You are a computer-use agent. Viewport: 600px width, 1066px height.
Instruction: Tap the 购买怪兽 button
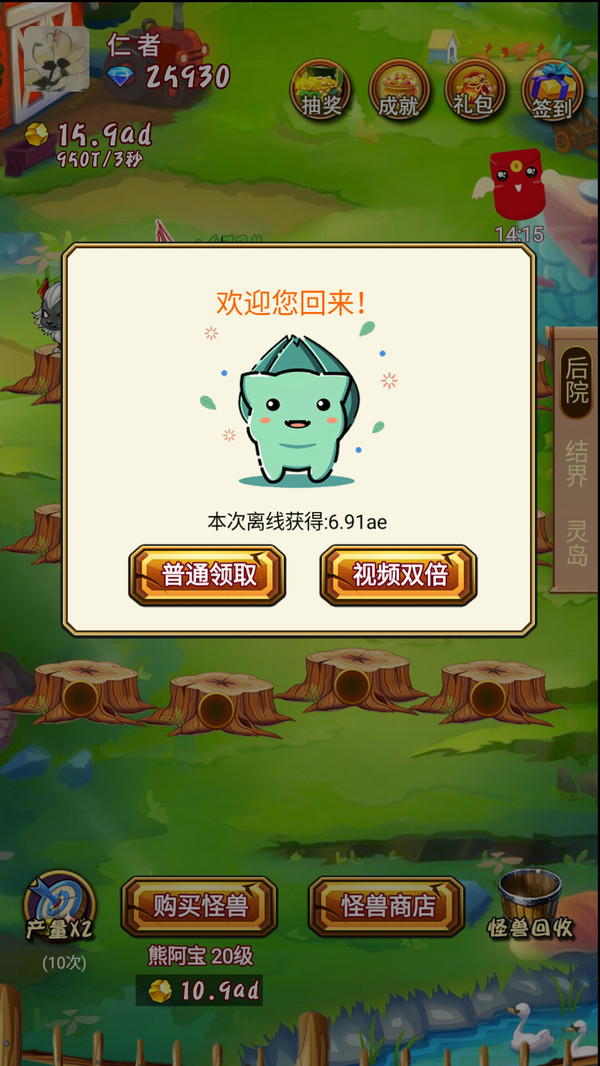(x=199, y=907)
